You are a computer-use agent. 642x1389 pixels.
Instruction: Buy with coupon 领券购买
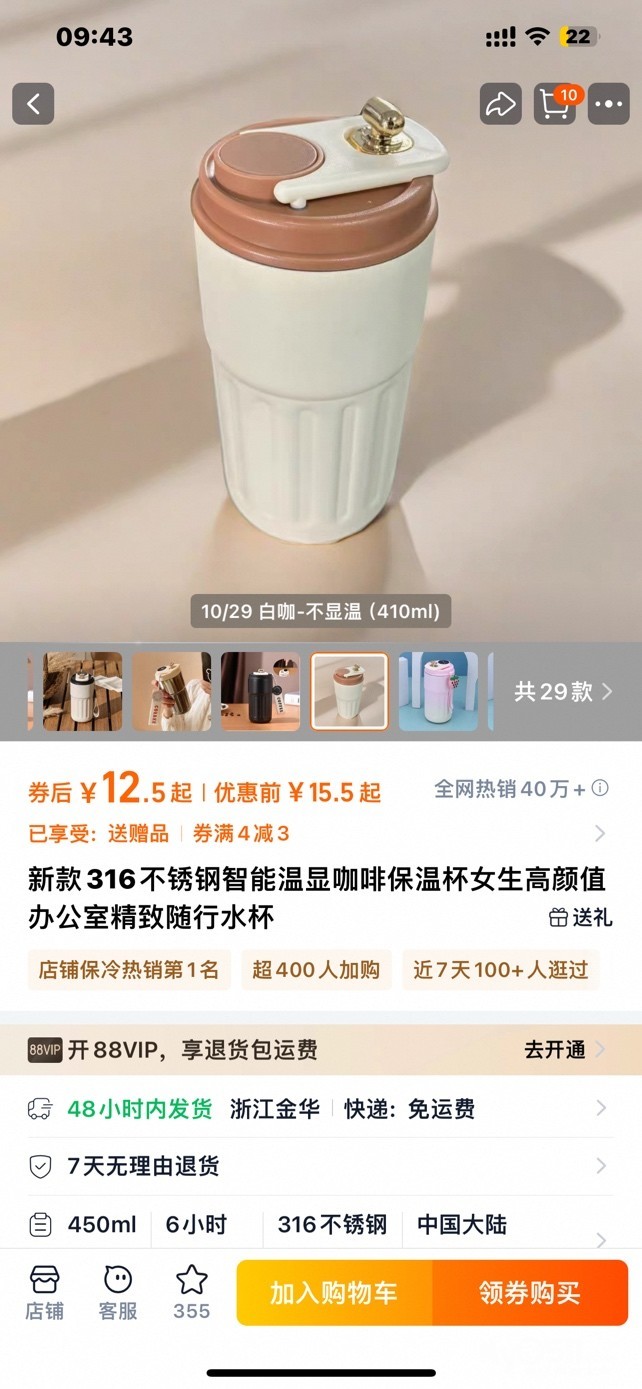529,1292
